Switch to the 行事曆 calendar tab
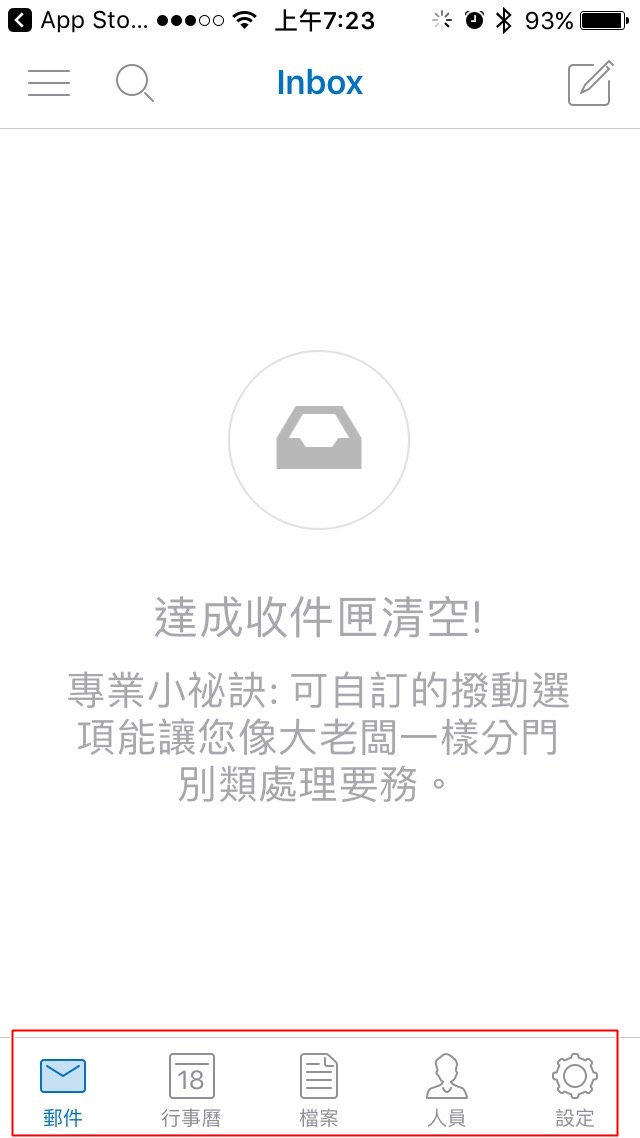Viewport: 640px width, 1138px height. click(x=192, y=1089)
